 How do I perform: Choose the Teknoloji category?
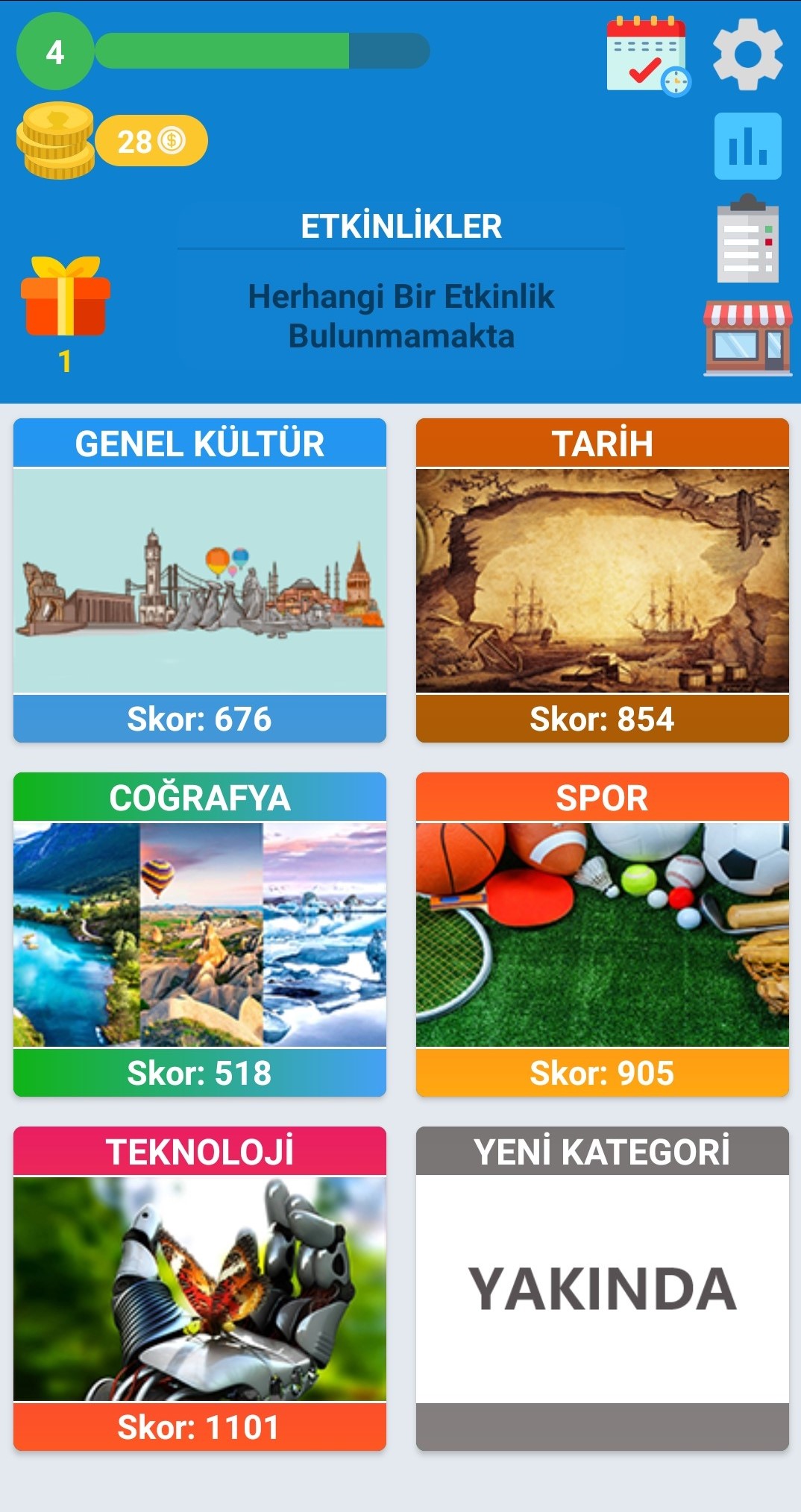click(200, 1288)
